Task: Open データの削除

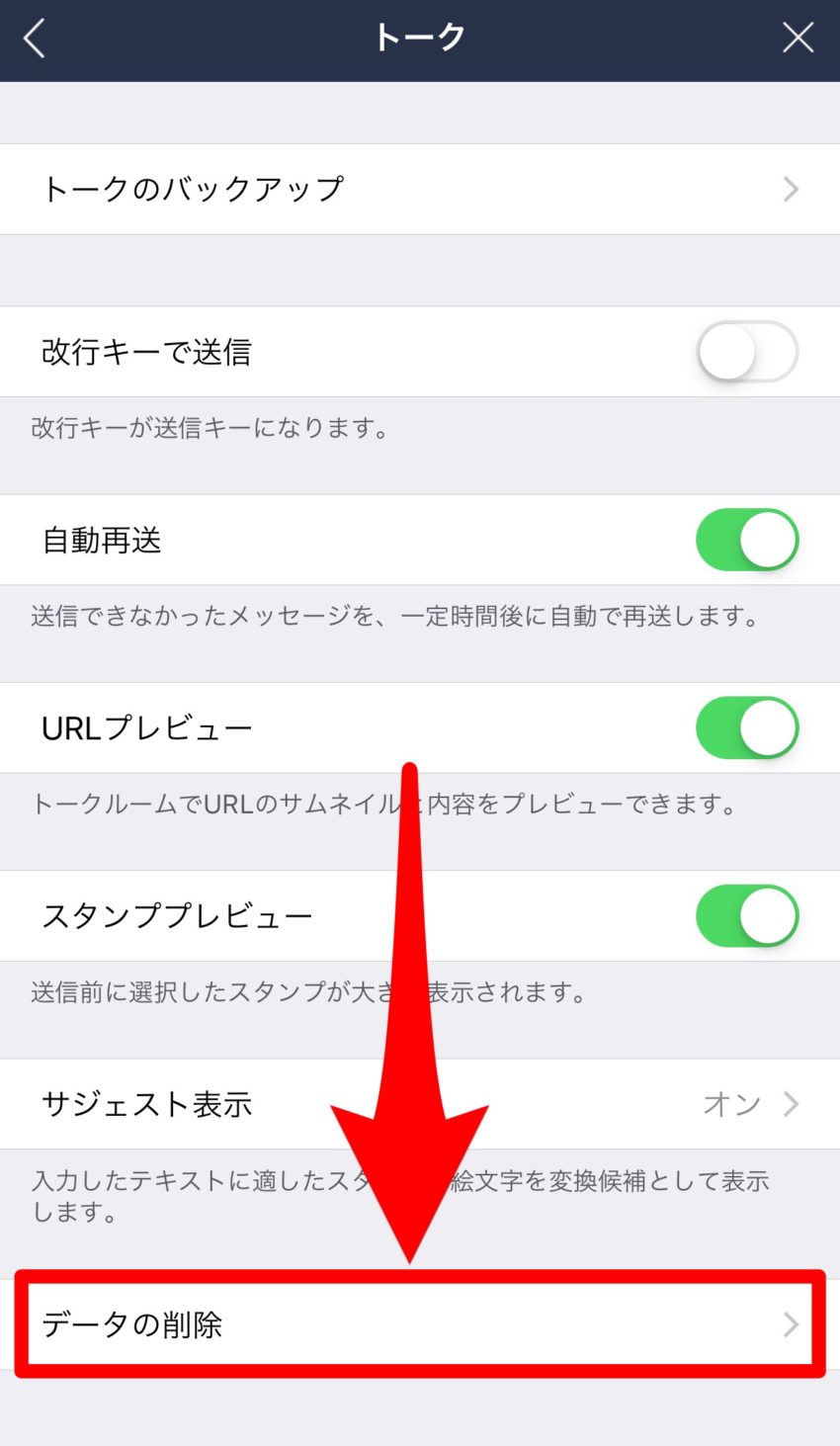Action: pyautogui.click(x=419, y=1324)
